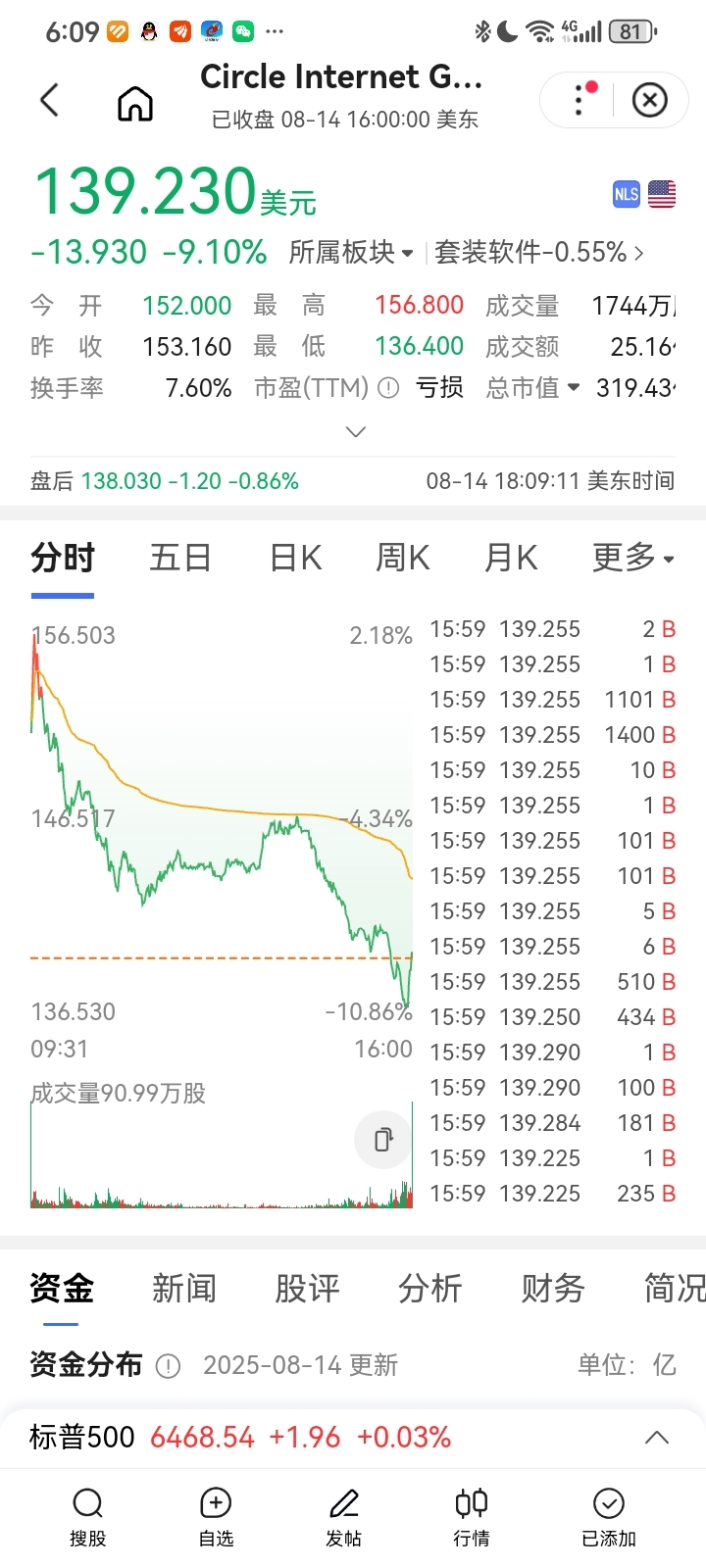Switch to the 五日 chart tab
Screen dimensions: 706x1568
tap(180, 558)
